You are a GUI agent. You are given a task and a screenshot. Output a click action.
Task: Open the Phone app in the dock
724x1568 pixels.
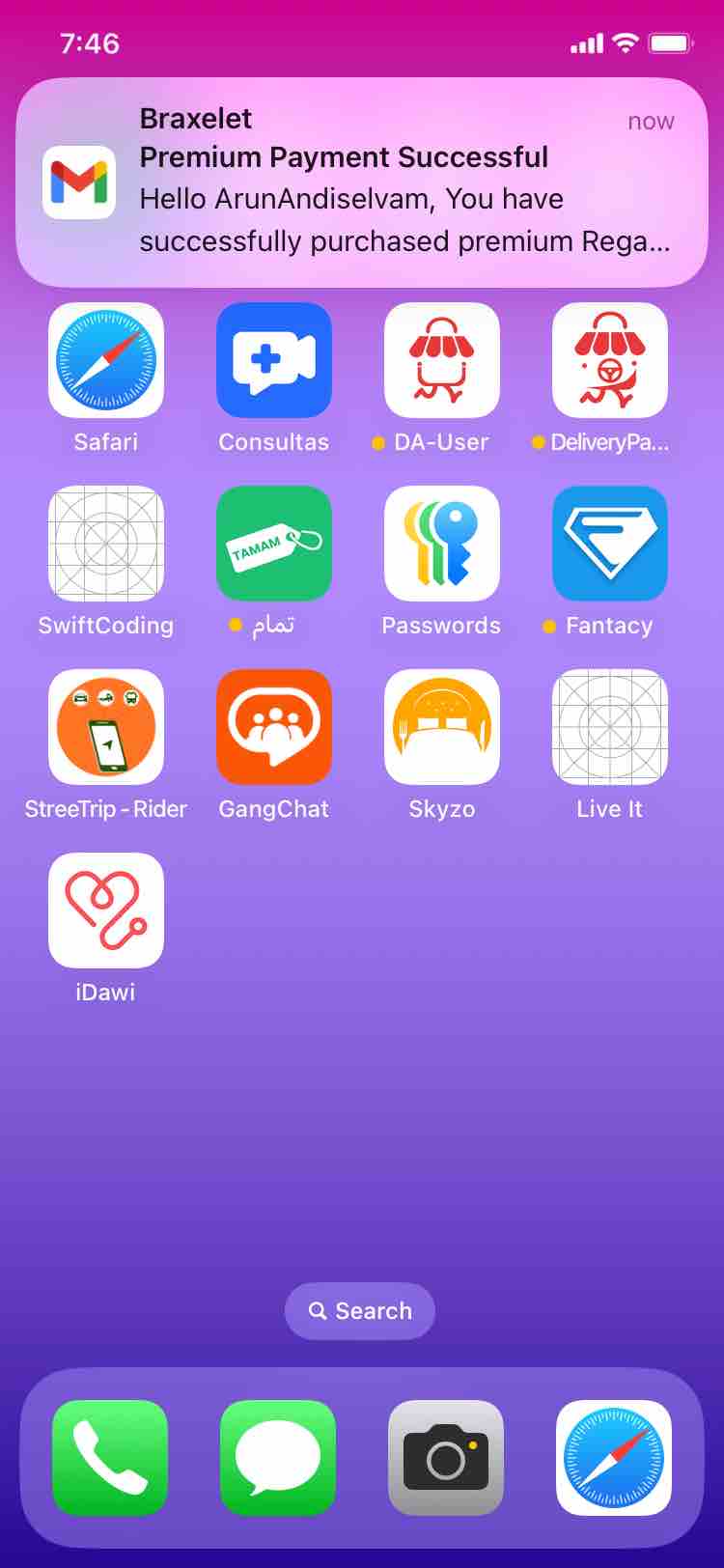[110, 1458]
